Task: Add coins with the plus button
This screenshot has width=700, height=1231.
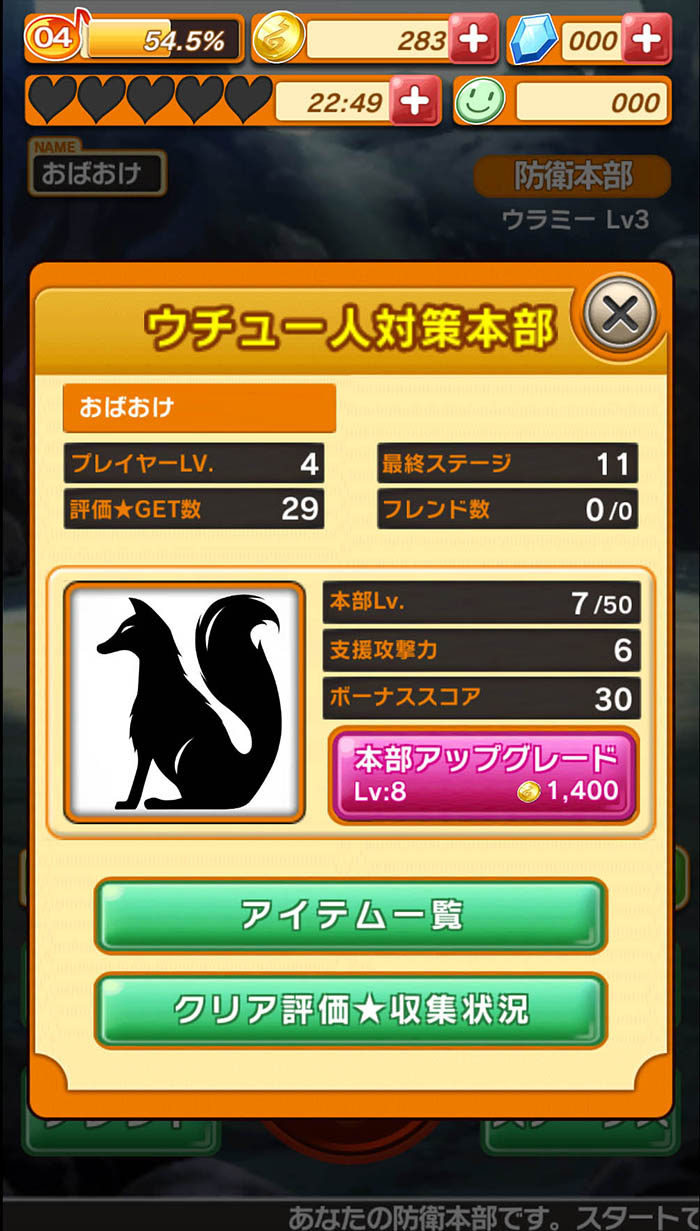Action: point(474,40)
